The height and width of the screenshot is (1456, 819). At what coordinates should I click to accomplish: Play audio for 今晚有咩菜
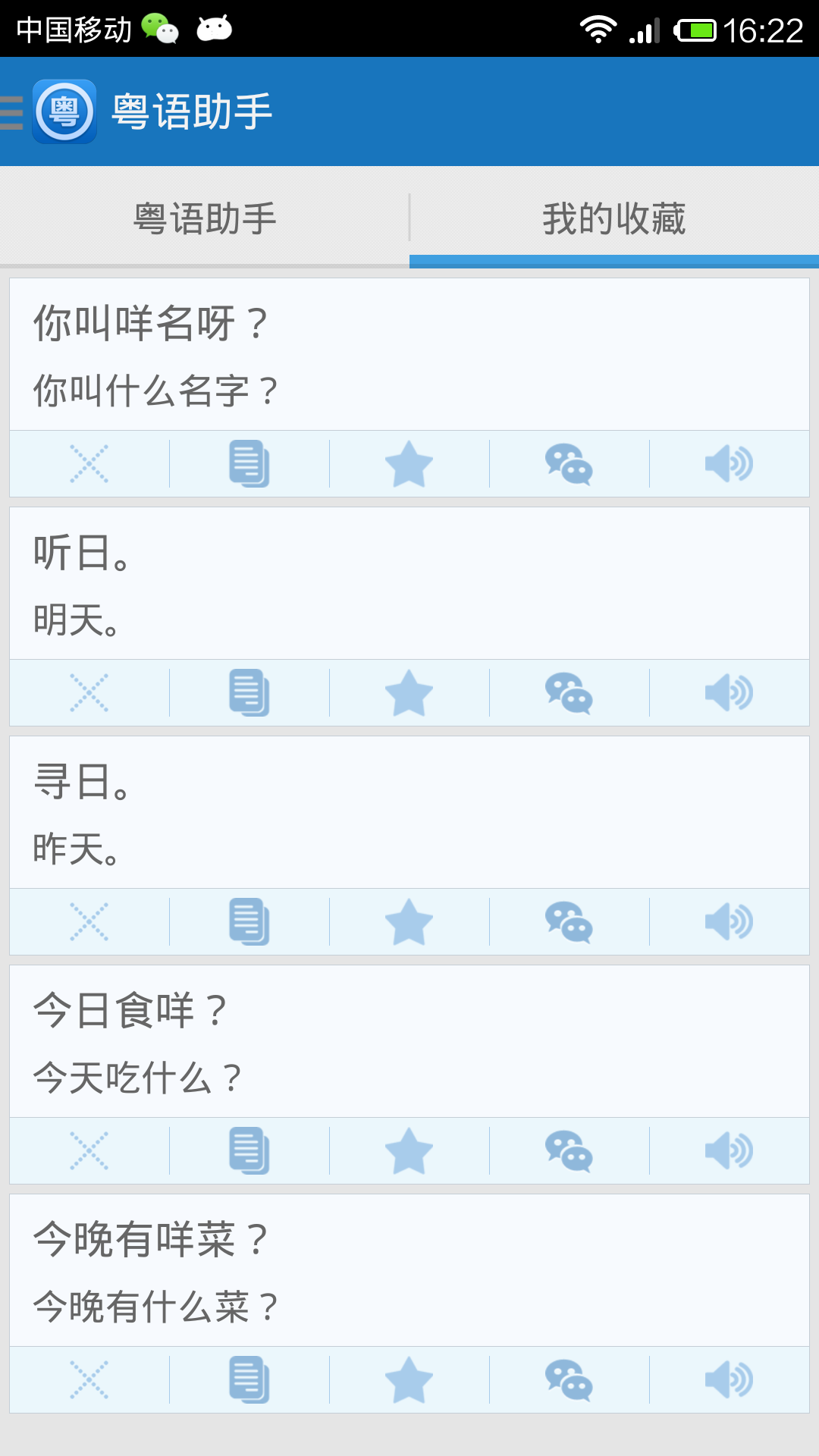tap(729, 1379)
